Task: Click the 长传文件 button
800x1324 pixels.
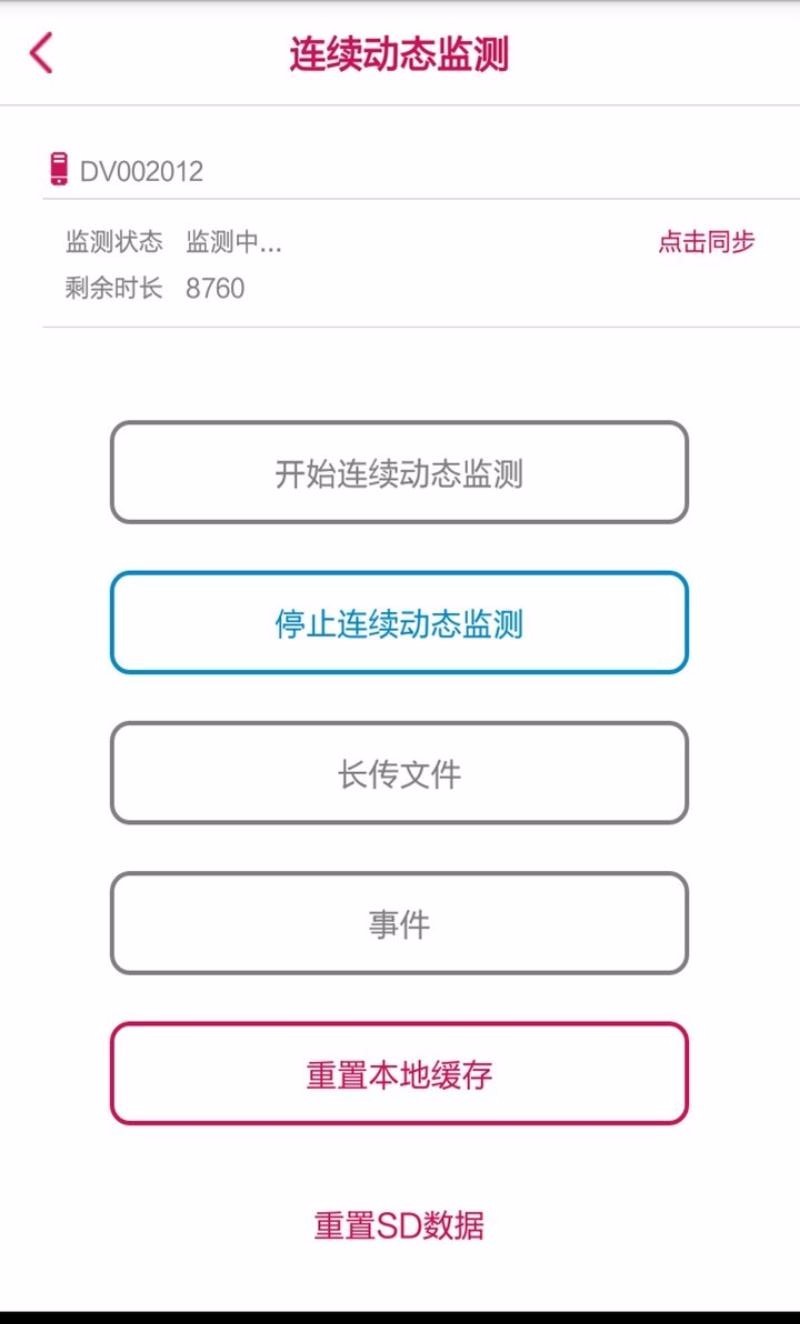Action: point(400,773)
